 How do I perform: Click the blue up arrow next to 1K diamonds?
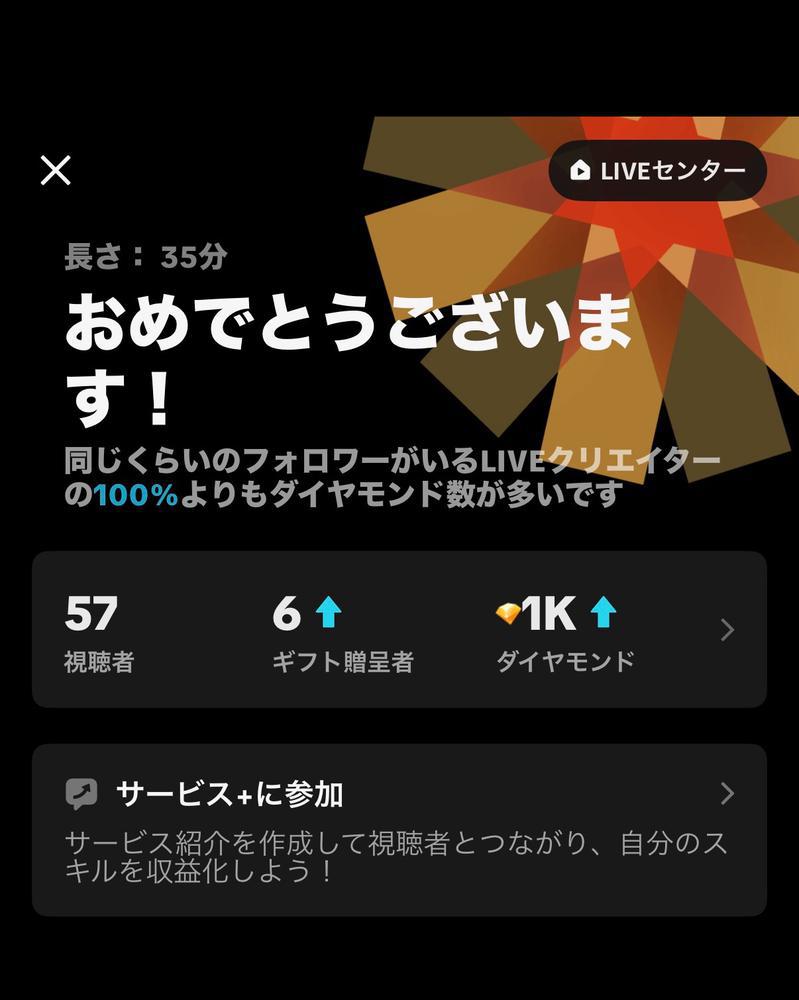(x=603, y=613)
